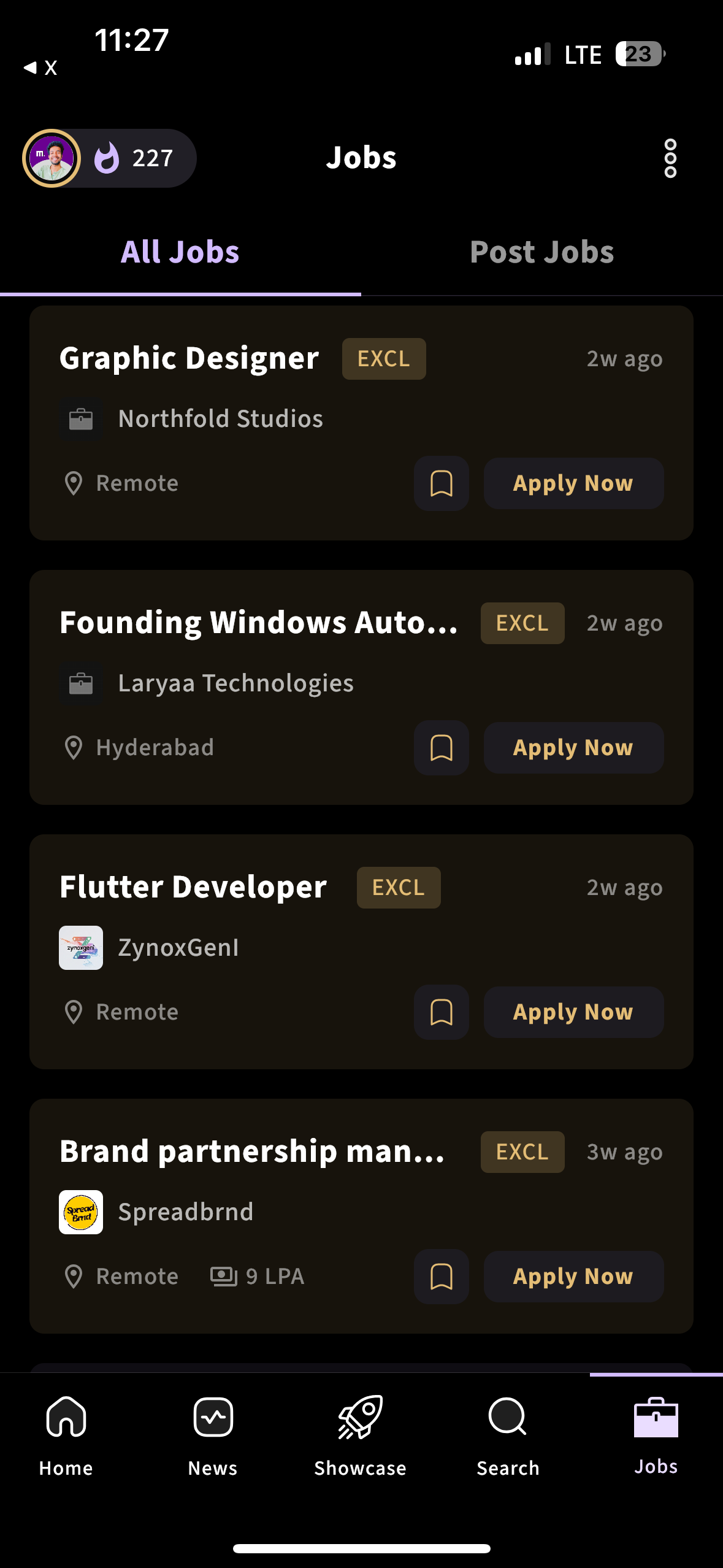Save the Laryaa Technologies job
723x1568 pixels.
[441, 748]
